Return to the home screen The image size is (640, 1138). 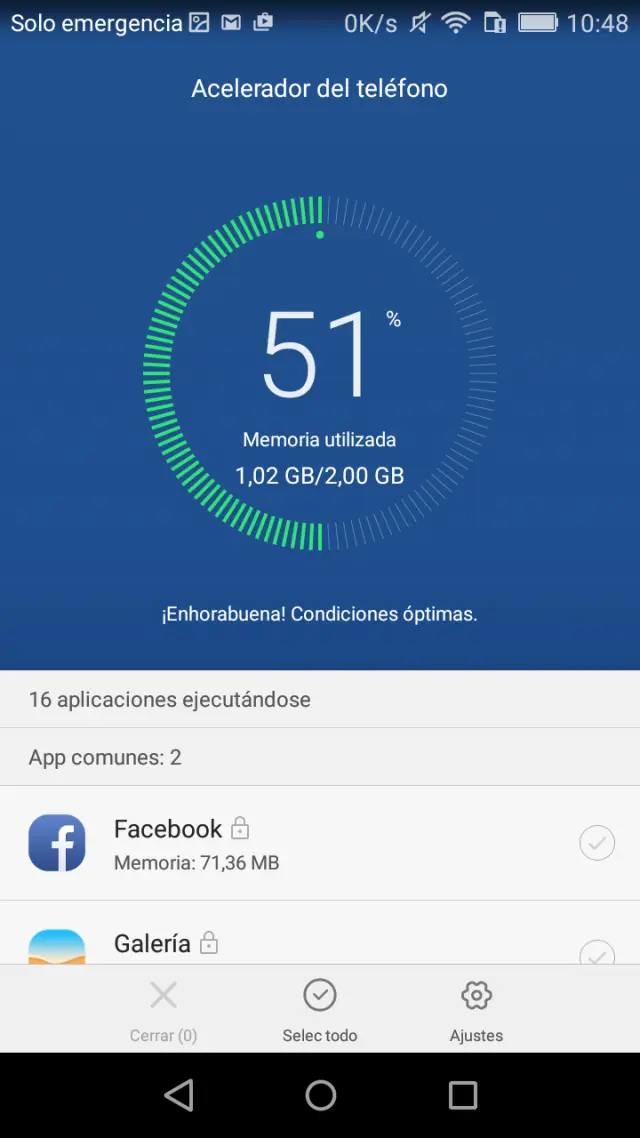pyautogui.click(x=320, y=1095)
